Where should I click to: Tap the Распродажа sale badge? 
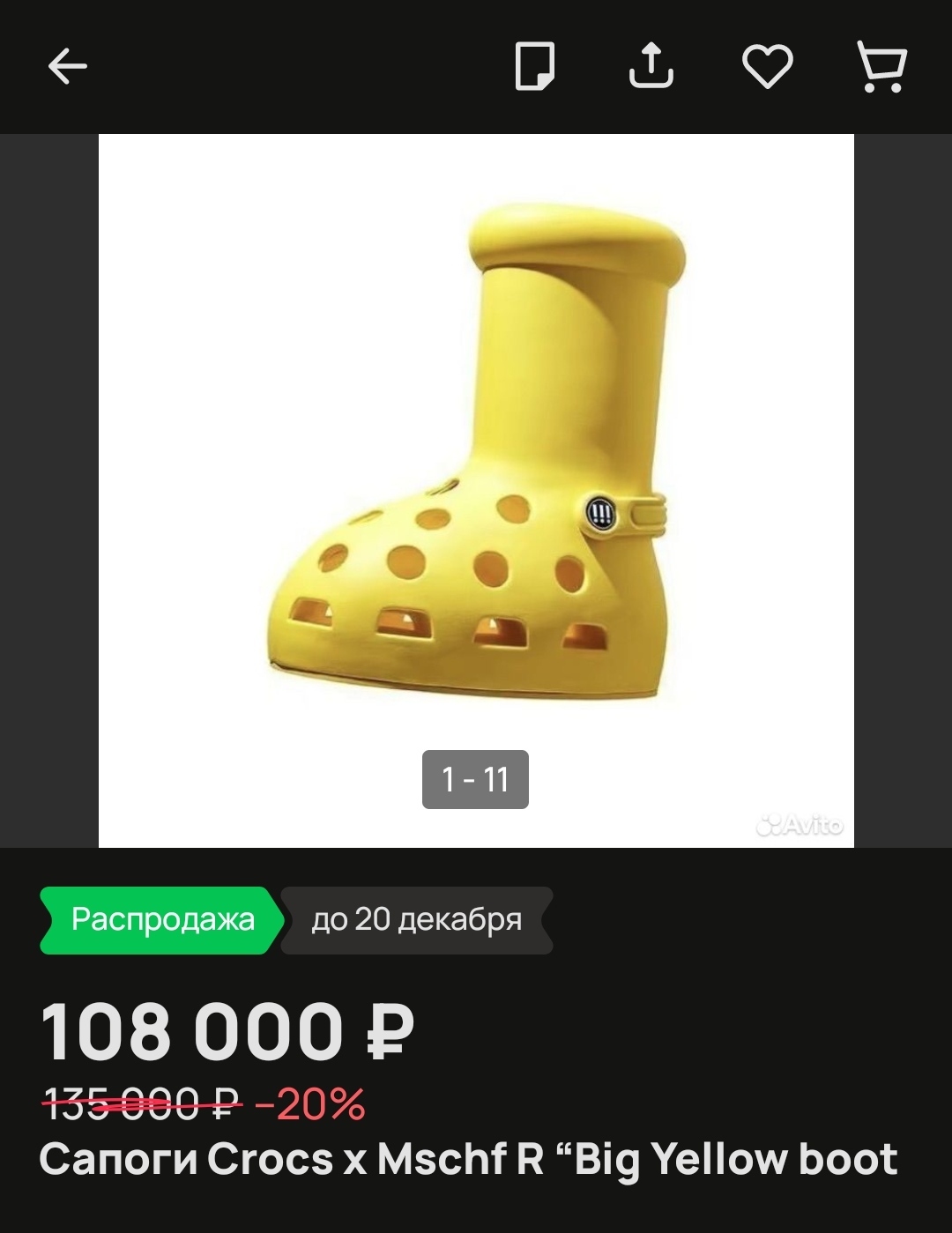162,920
